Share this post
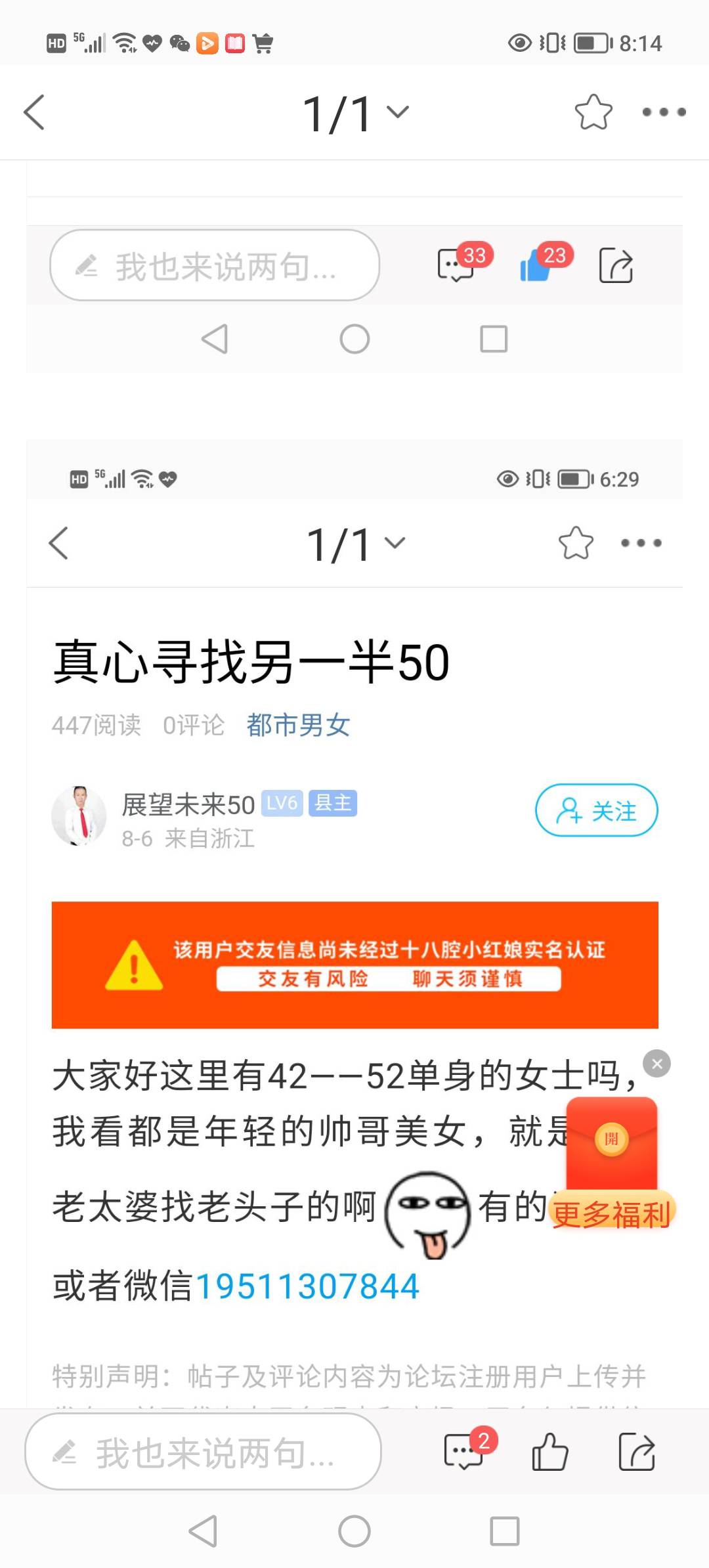709x1568 pixels. pyautogui.click(x=636, y=1451)
